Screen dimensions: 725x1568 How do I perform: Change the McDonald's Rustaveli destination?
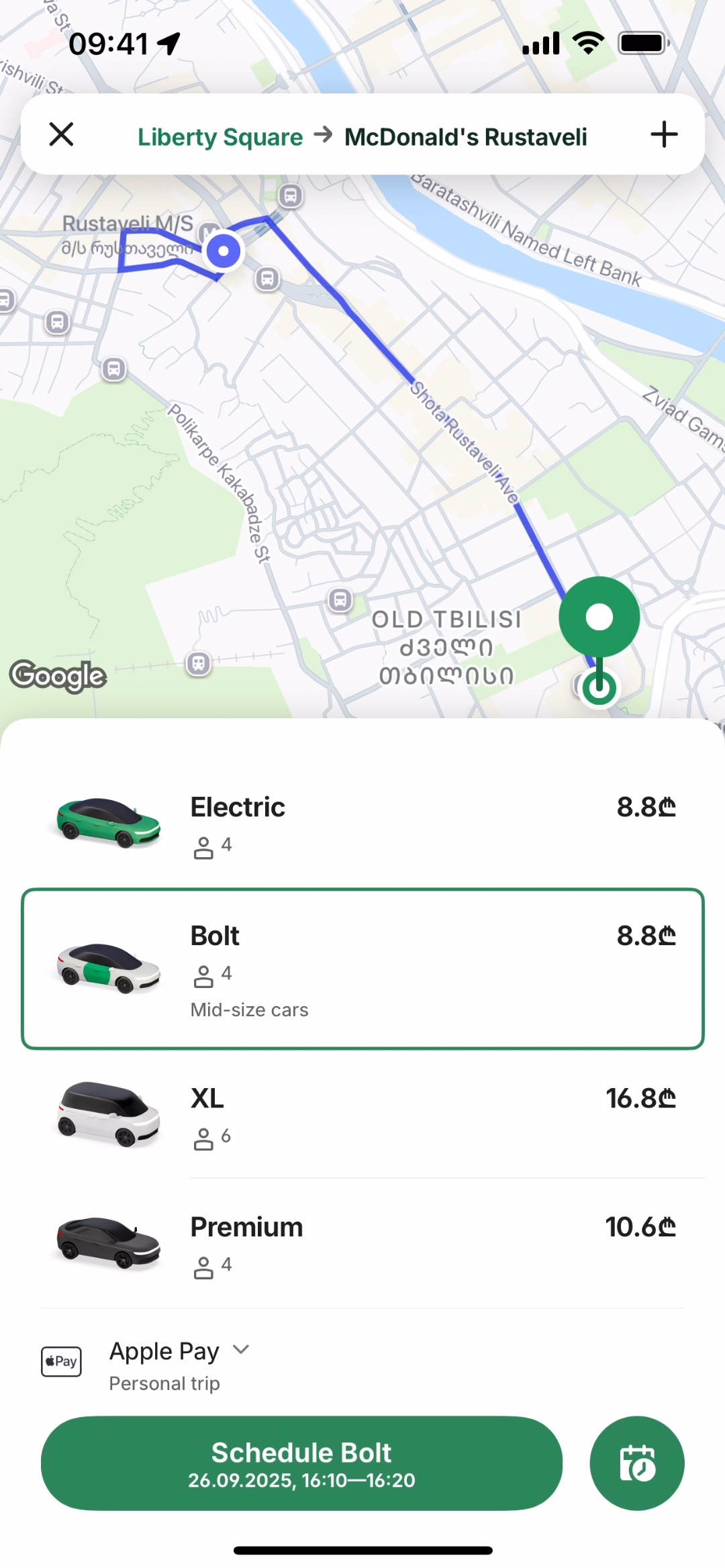point(465,137)
